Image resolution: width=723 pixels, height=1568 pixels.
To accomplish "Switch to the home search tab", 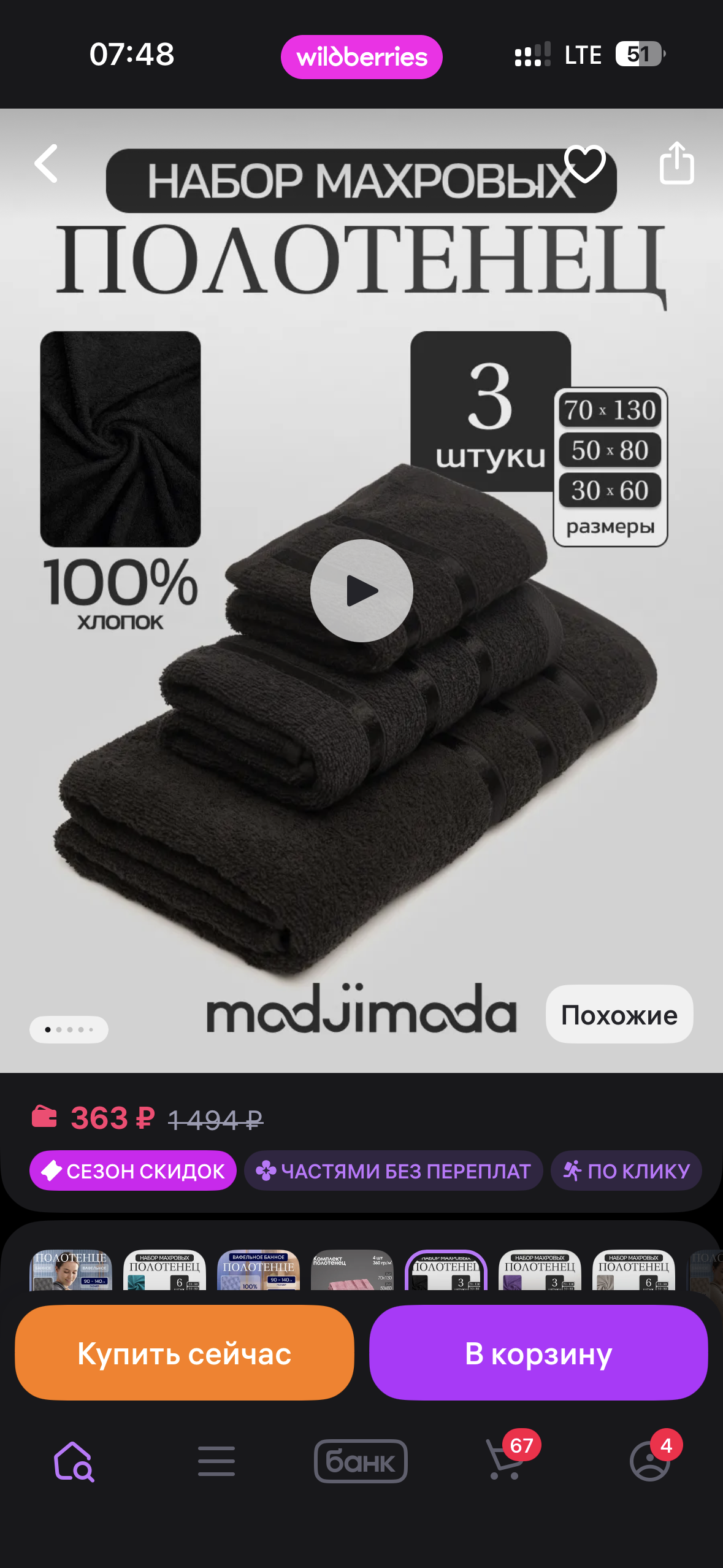I will coord(74,1461).
